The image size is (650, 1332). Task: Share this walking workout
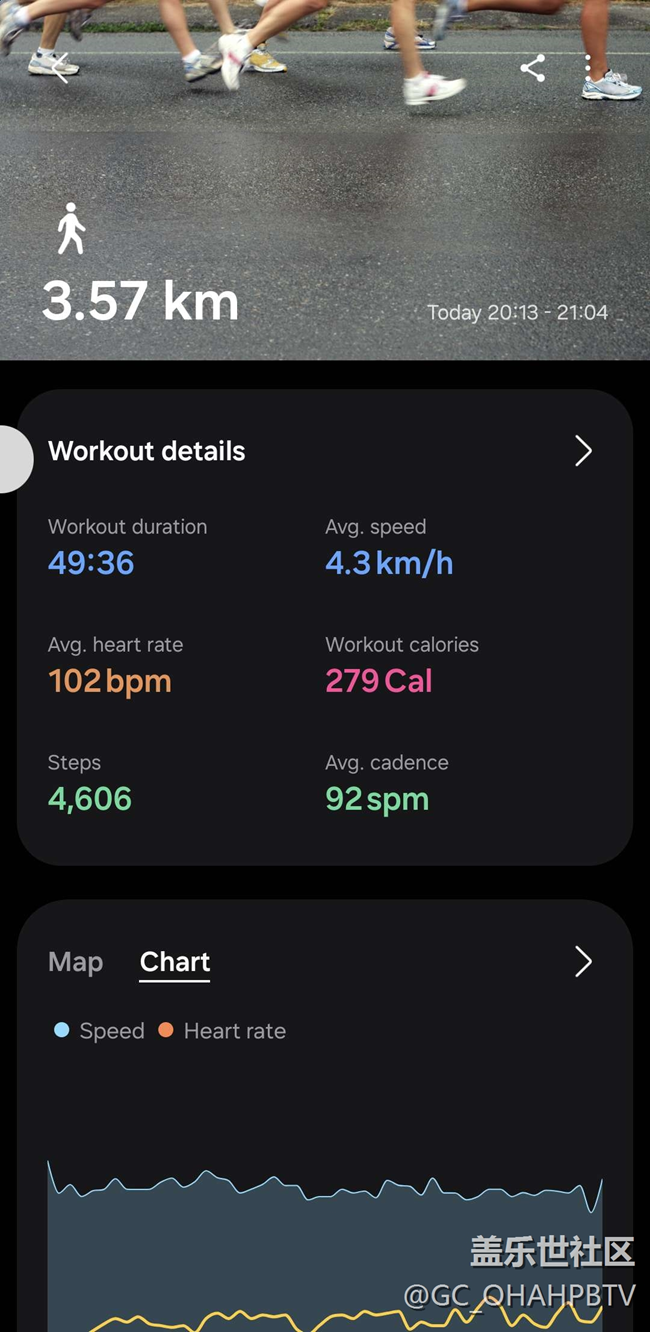pyautogui.click(x=533, y=68)
